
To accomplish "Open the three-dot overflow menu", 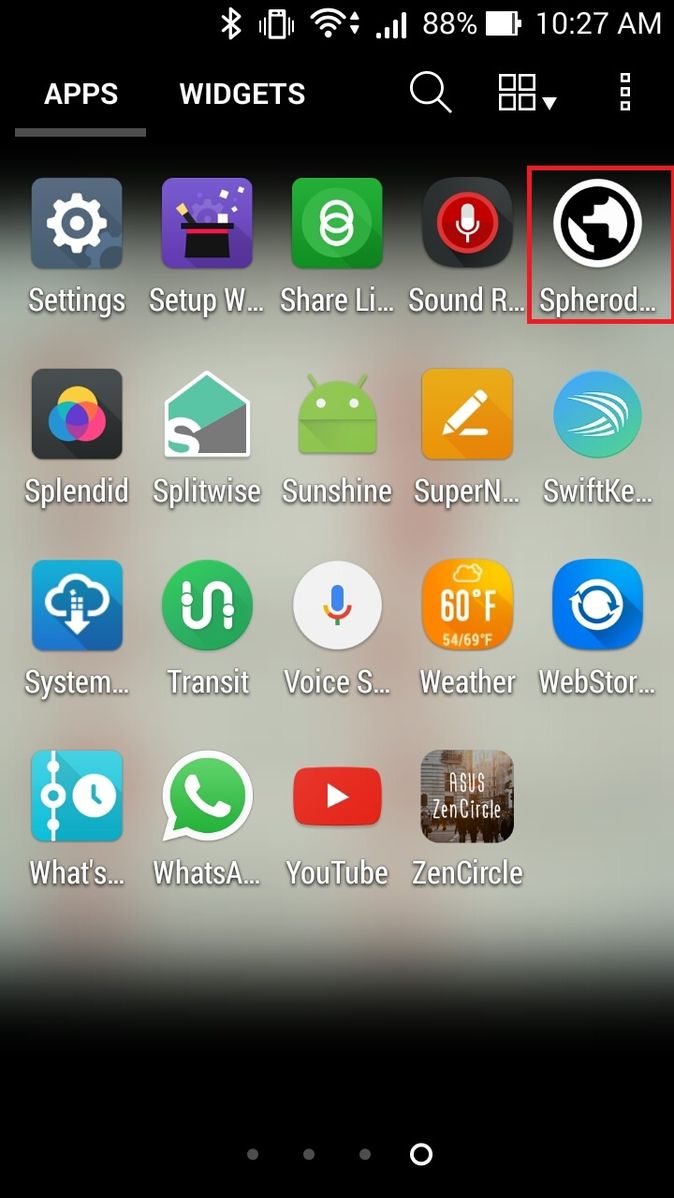I will (x=625, y=92).
